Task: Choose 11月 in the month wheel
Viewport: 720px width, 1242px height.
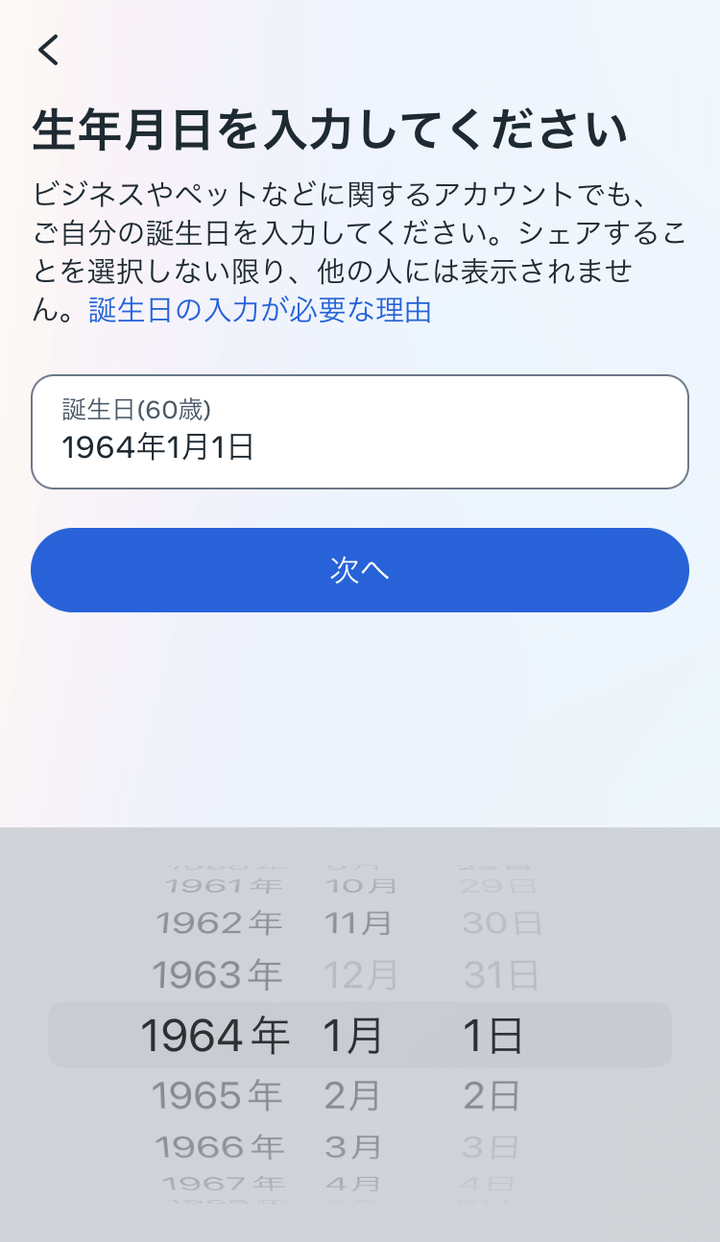Action: tap(358, 923)
